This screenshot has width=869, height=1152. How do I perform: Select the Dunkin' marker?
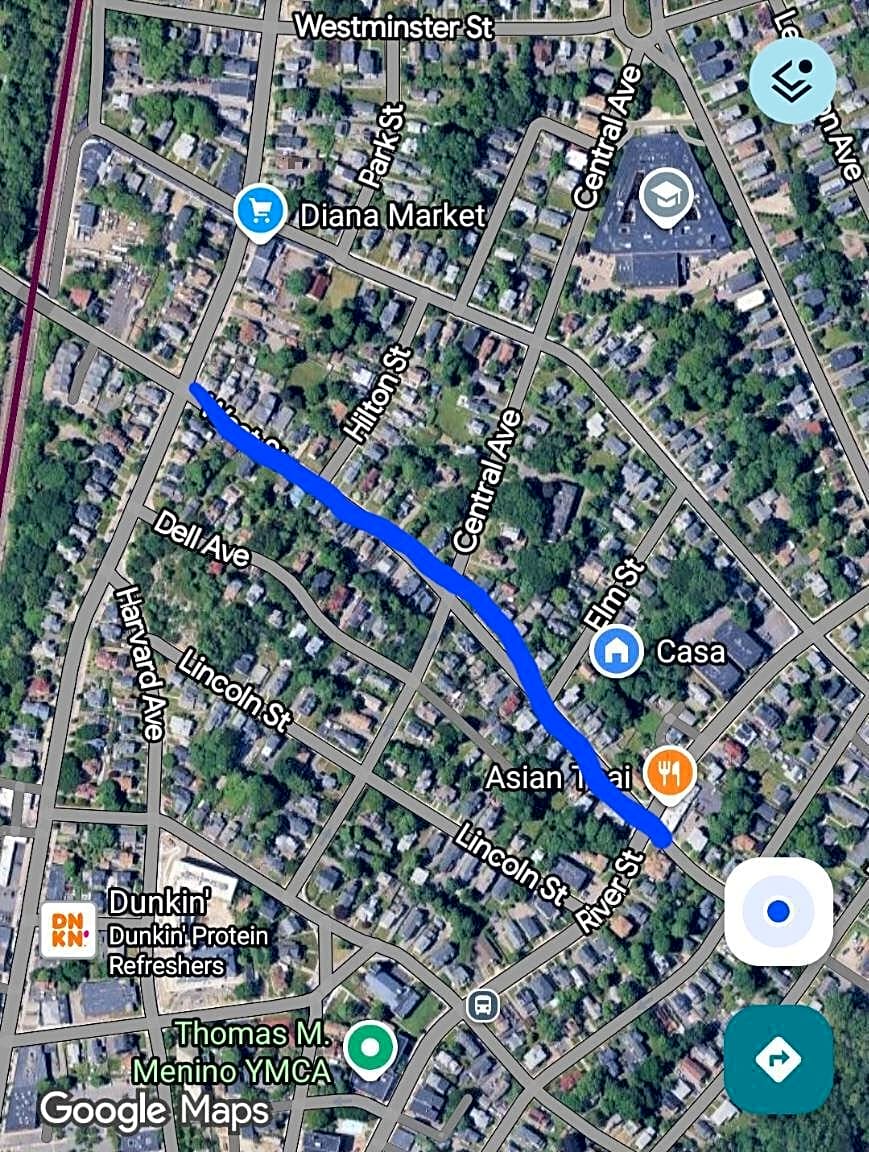pos(68,929)
